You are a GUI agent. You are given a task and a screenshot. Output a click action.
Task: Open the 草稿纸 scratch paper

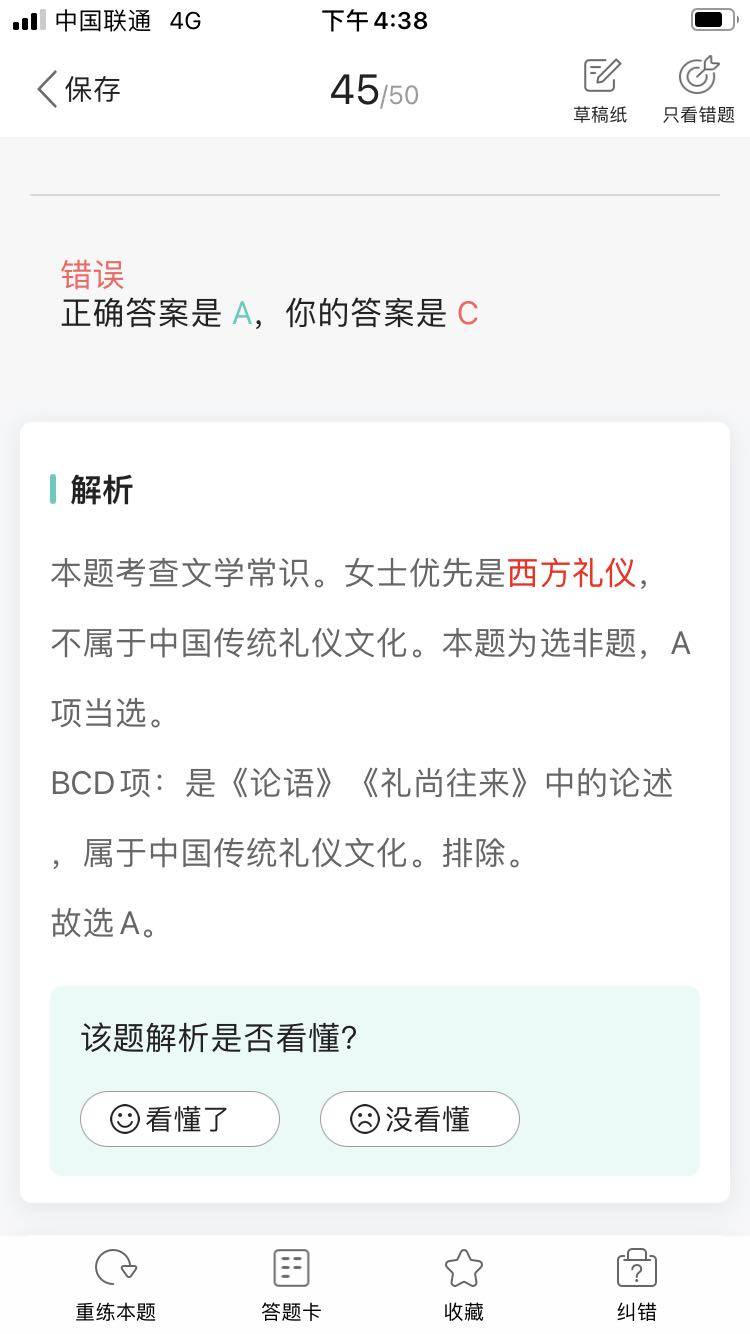click(600, 90)
